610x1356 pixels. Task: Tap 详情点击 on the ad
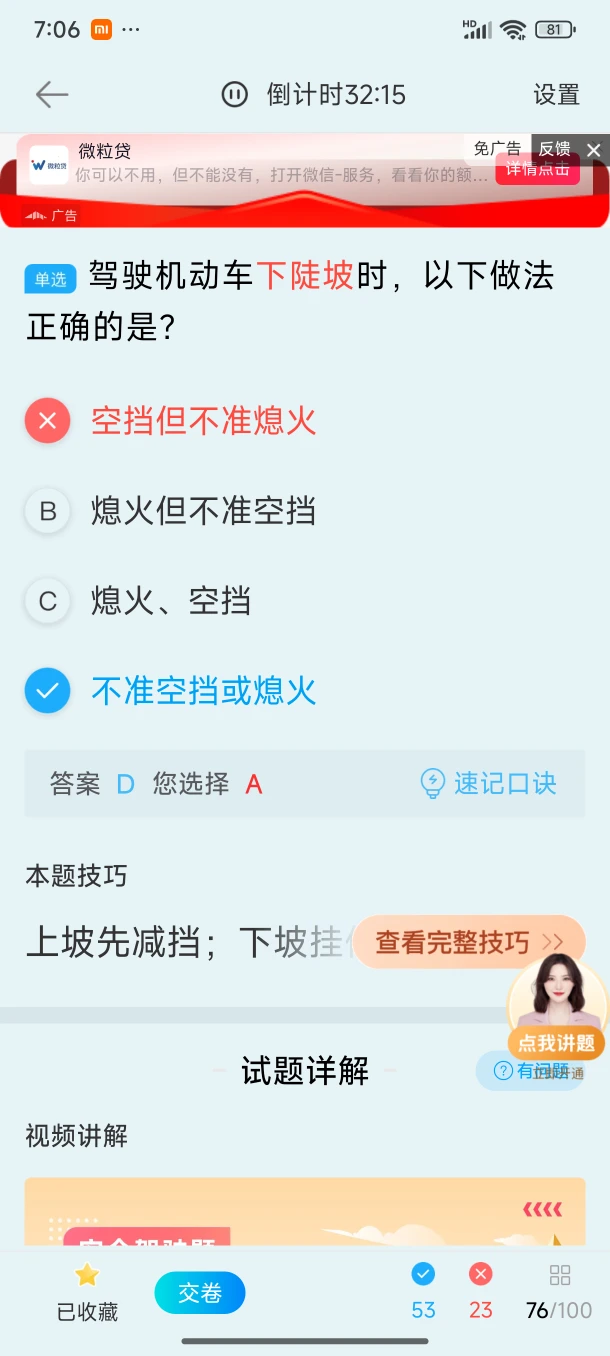(537, 169)
